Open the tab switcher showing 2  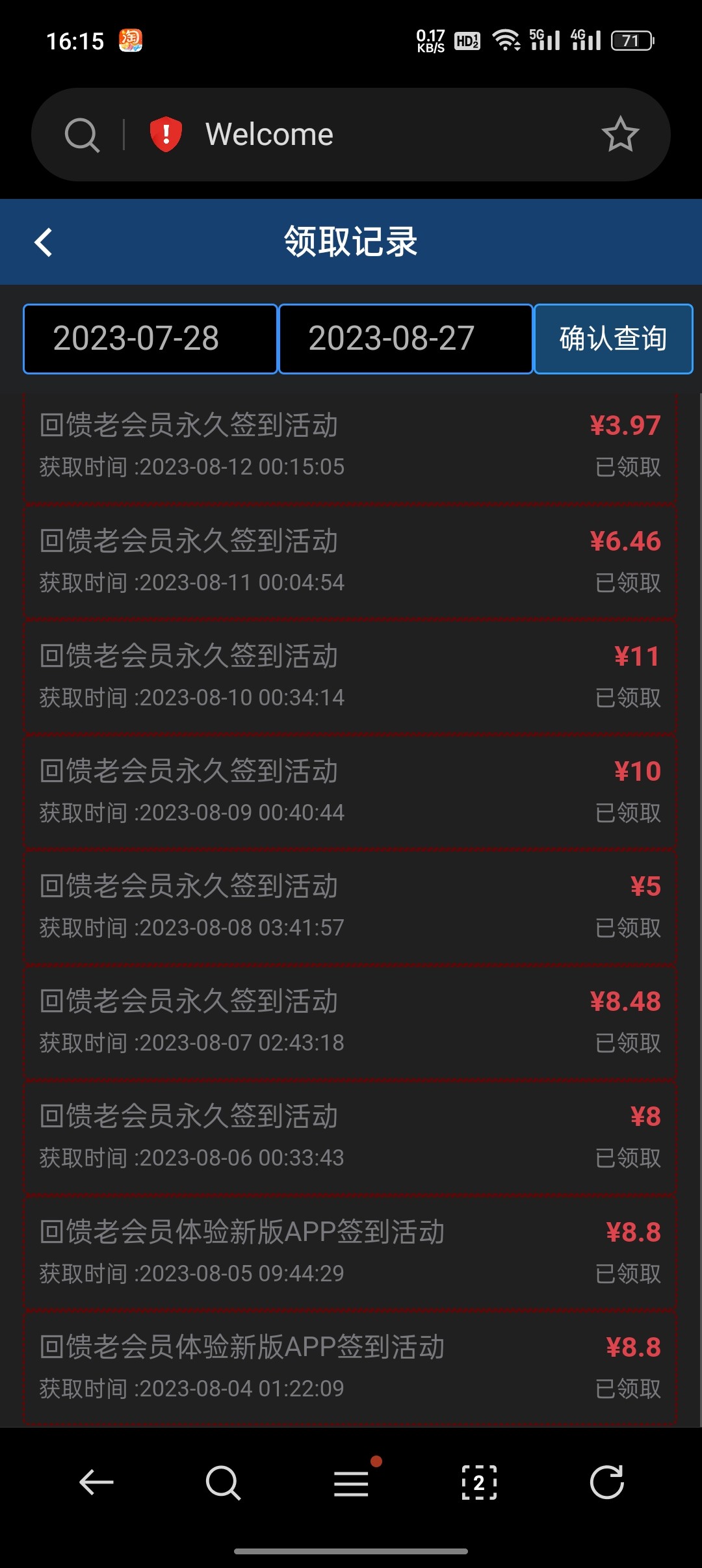click(x=479, y=1483)
